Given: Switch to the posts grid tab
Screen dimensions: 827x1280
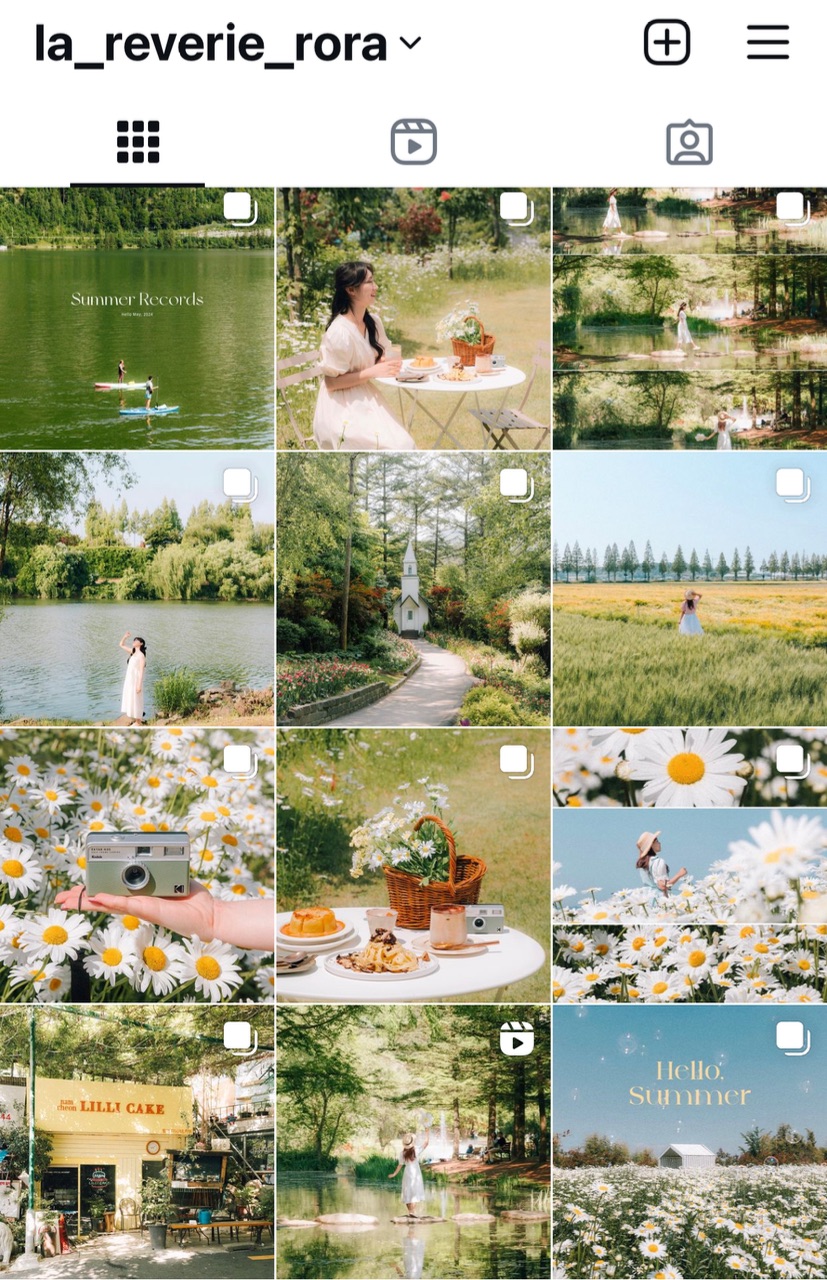Looking at the screenshot, I should coord(138,142).
